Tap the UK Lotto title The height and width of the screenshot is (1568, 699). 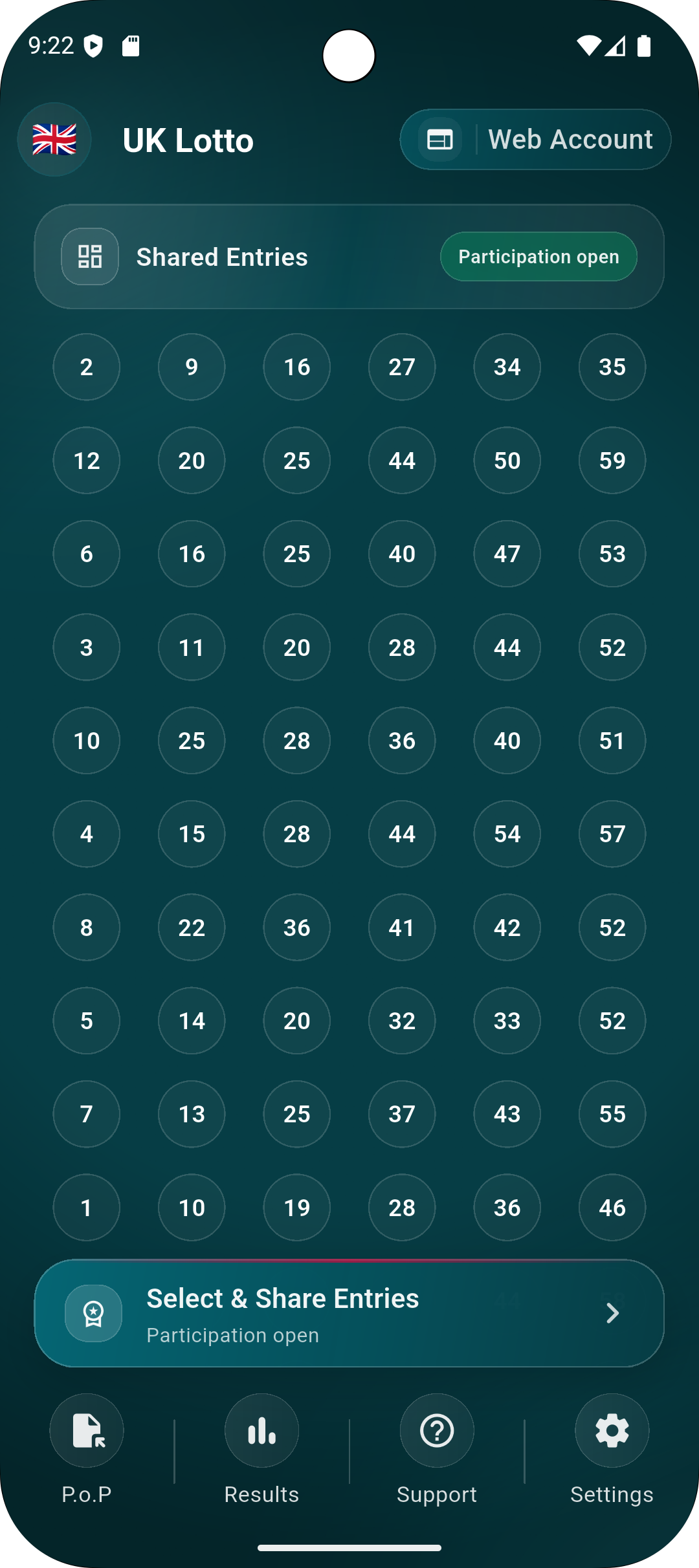point(188,139)
